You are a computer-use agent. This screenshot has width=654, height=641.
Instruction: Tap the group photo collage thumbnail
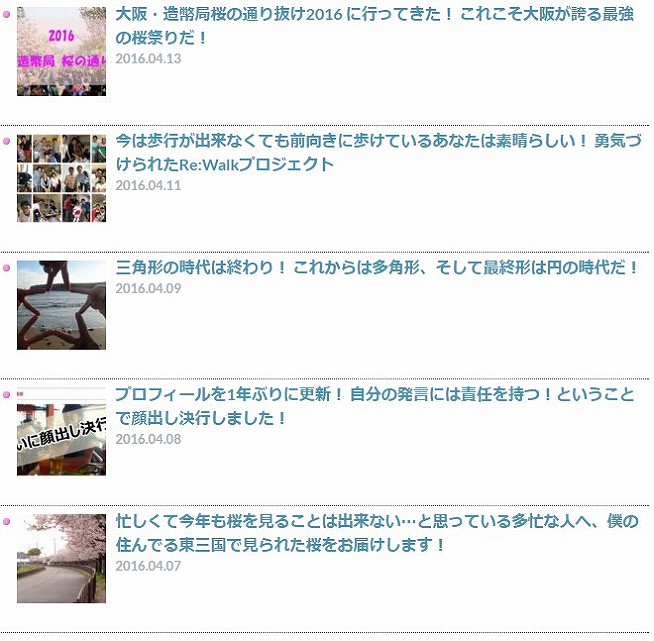coord(61,178)
